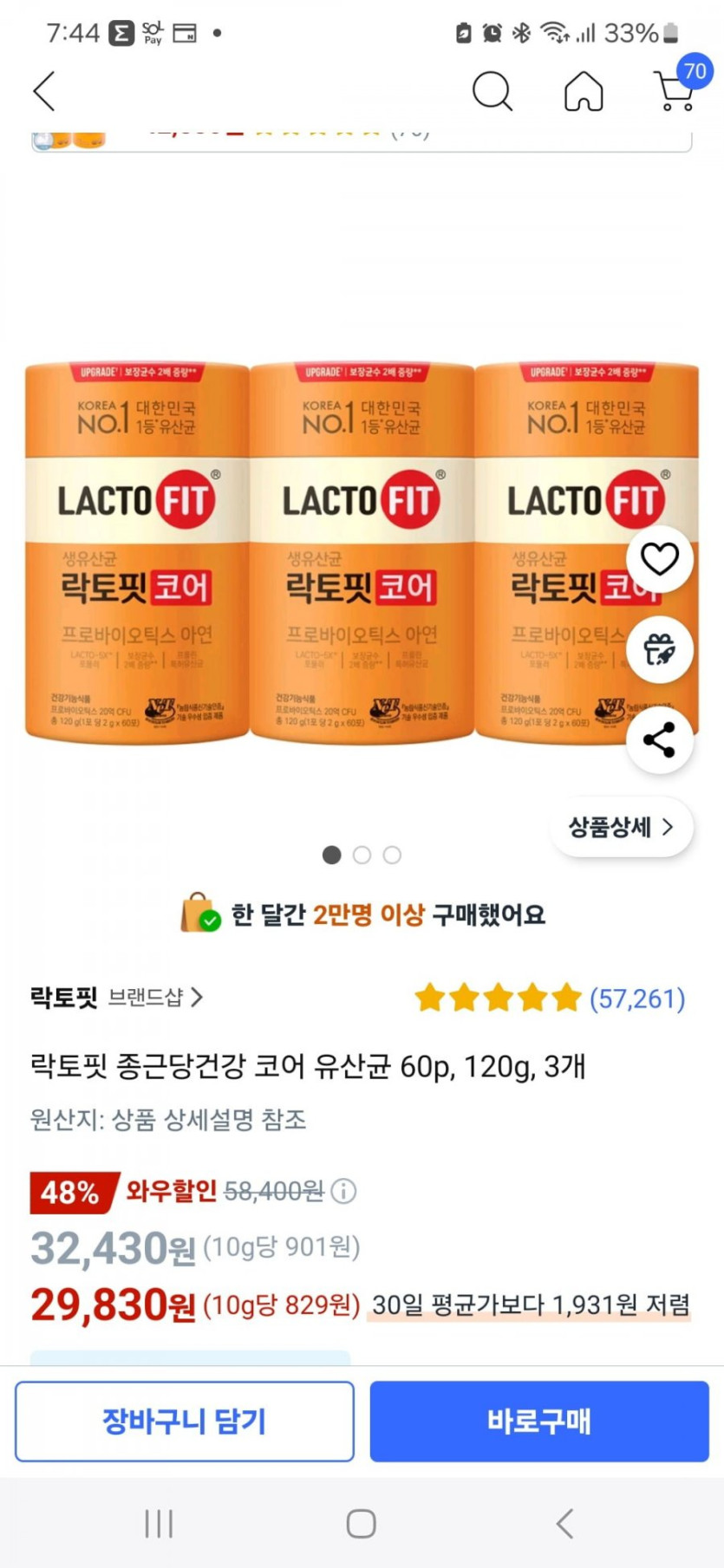Tap 바로구매 to buy now
The image size is (724, 1568).
click(539, 1422)
